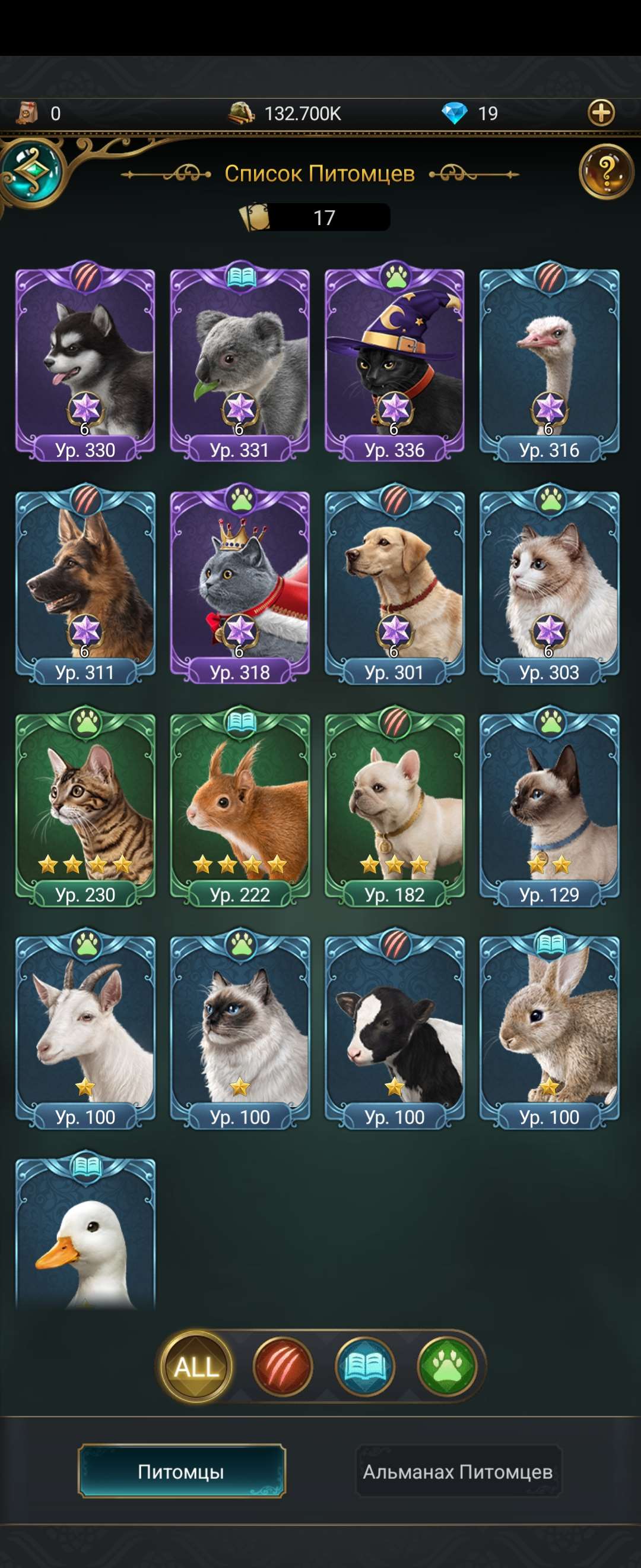
Task: Open the squirrel card level 222
Action: pos(240,807)
